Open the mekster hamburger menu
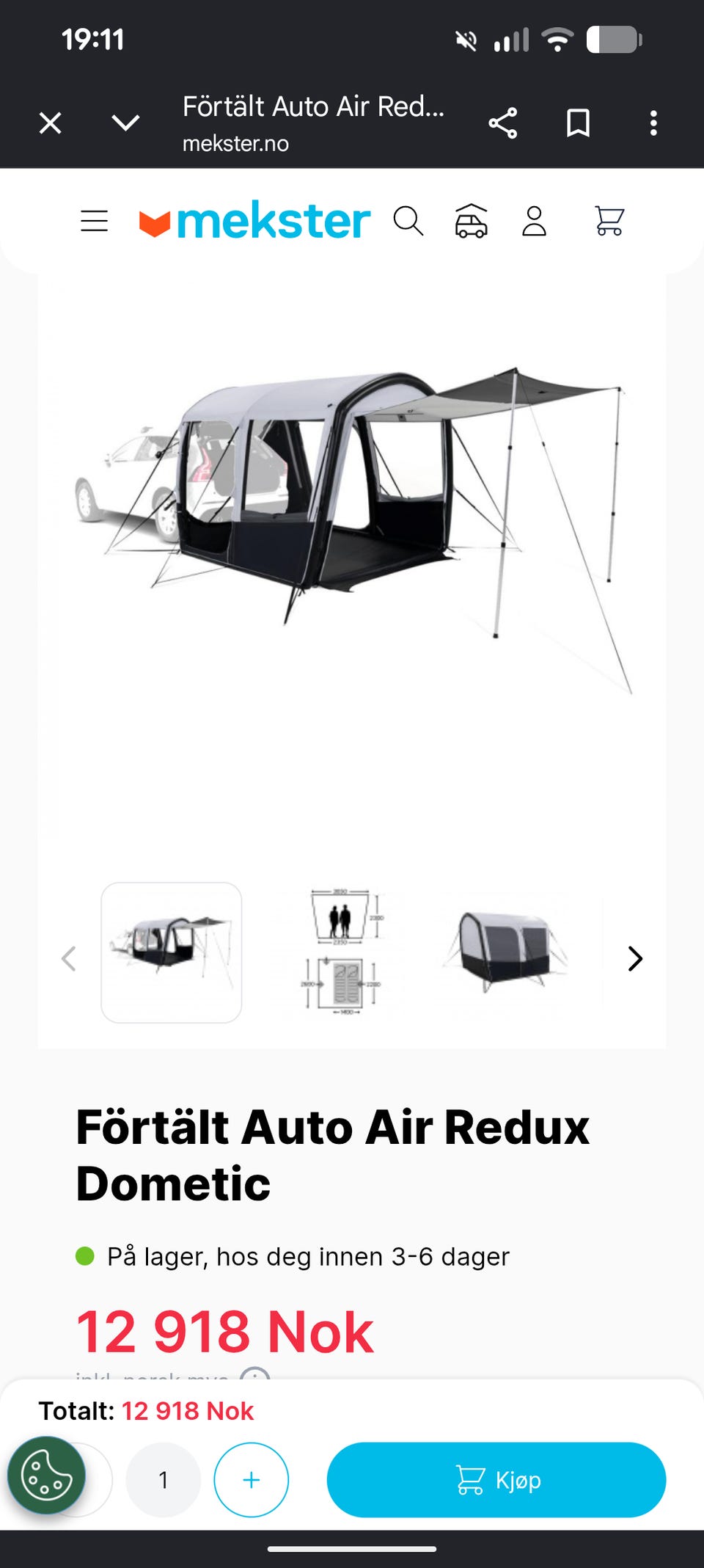 pyautogui.click(x=94, y=221)
